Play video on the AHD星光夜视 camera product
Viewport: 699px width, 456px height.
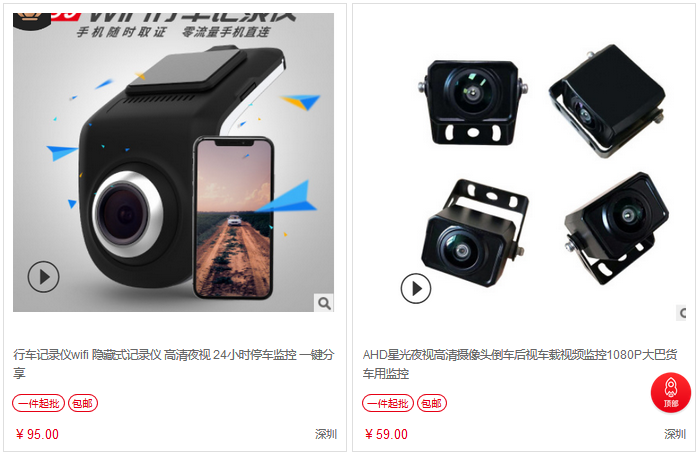[416, 289]
